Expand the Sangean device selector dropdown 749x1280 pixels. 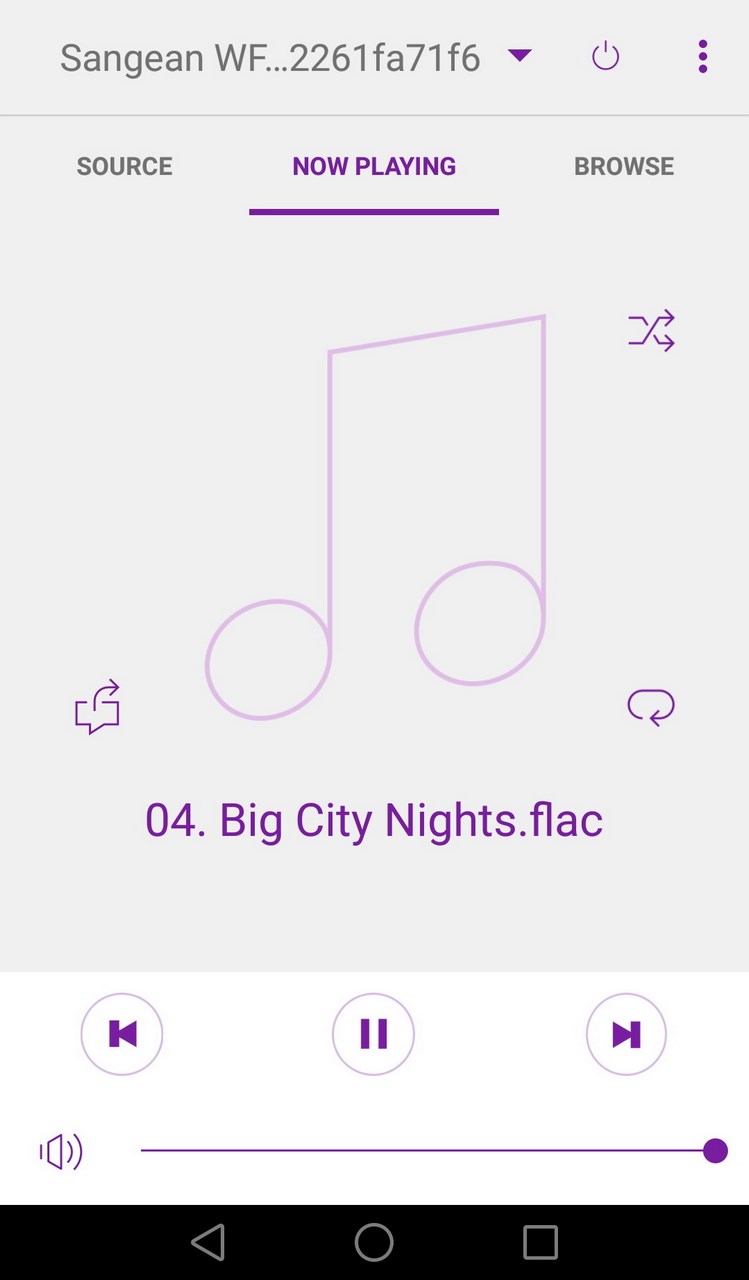(x=519, y=56)
